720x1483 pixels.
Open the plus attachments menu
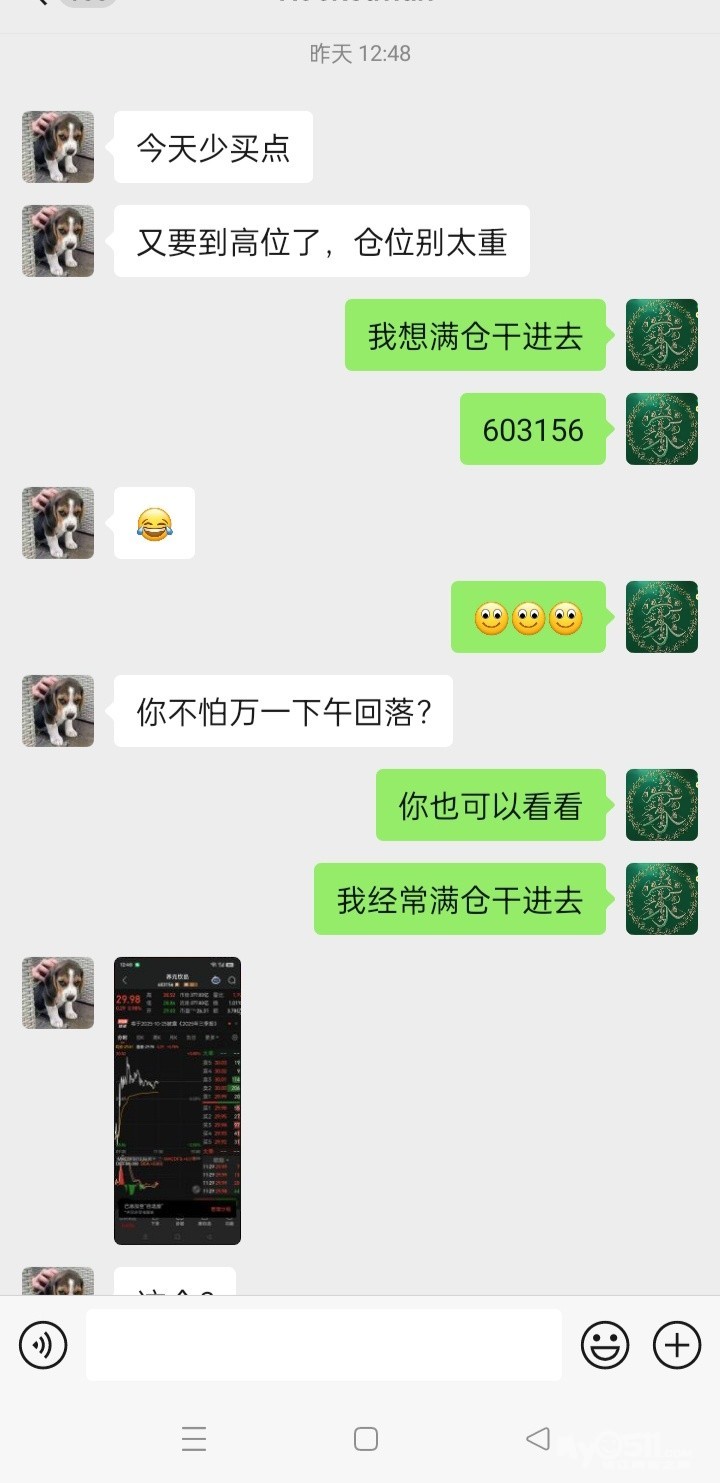(x=677, y=1345)
